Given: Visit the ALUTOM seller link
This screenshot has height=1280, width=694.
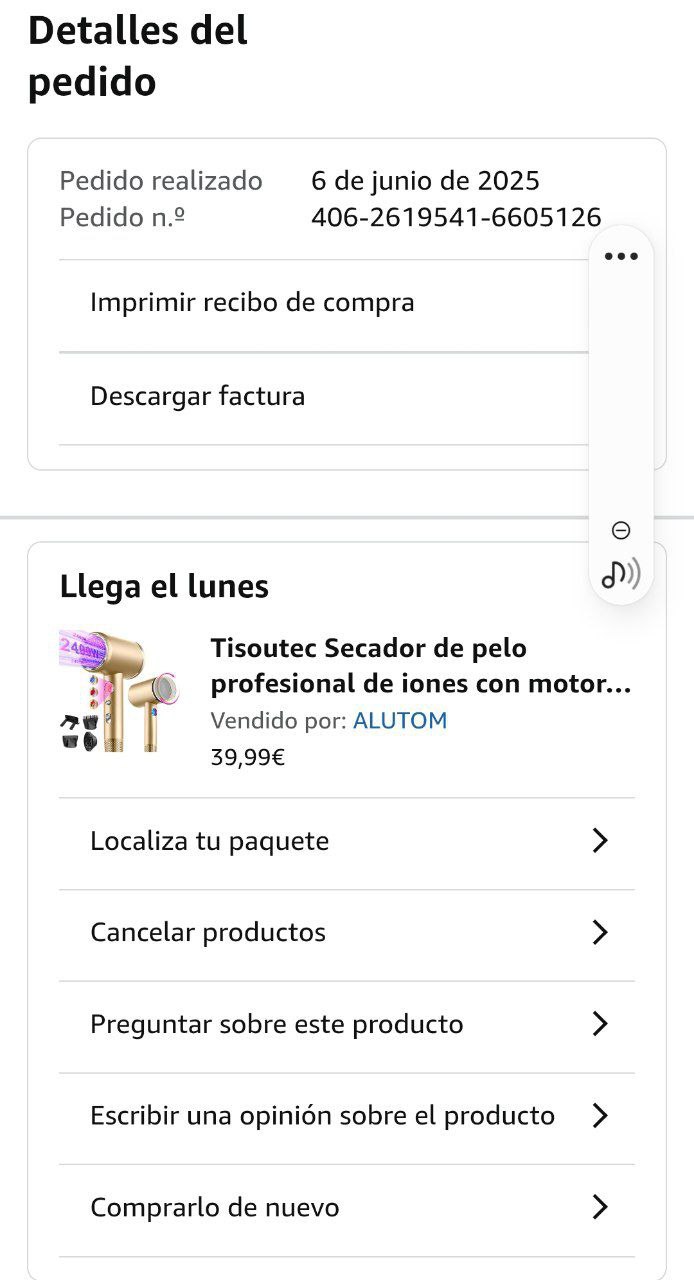Looking at the screenshot, I should pos(400,721).
